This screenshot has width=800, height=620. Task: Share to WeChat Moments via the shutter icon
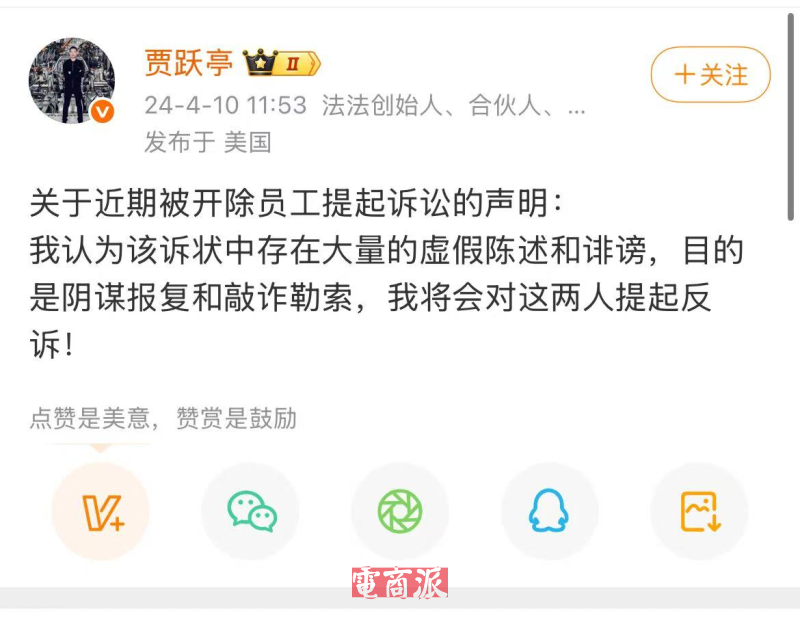coord(400,511)
